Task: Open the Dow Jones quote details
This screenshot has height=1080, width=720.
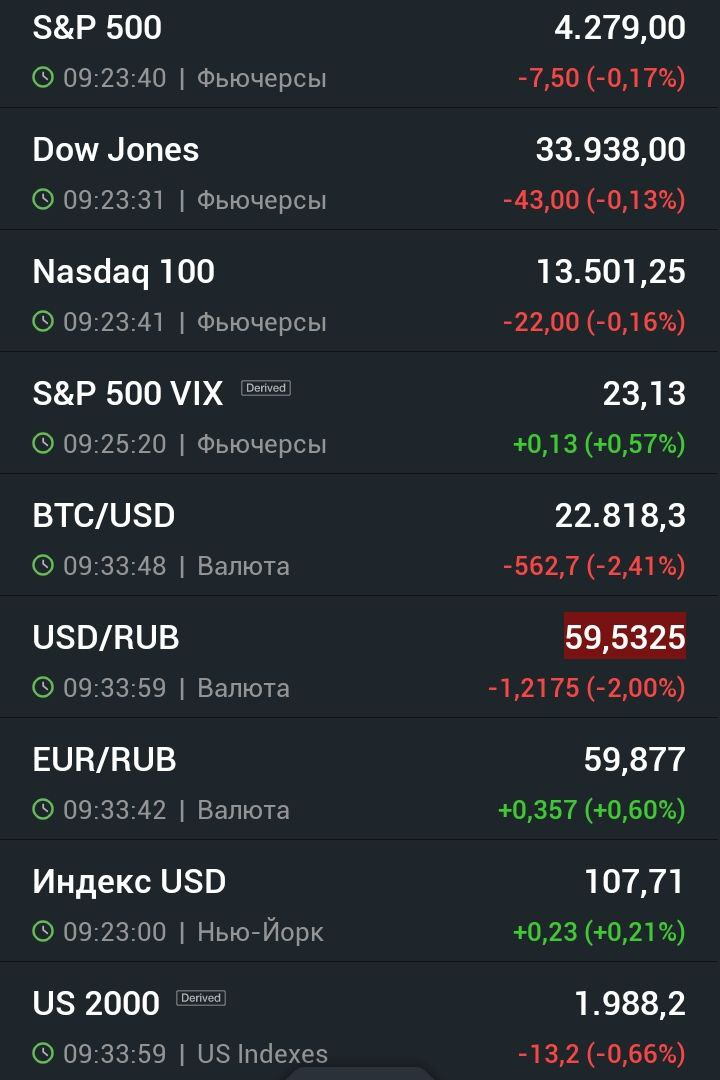Action: tap(360, 172)
